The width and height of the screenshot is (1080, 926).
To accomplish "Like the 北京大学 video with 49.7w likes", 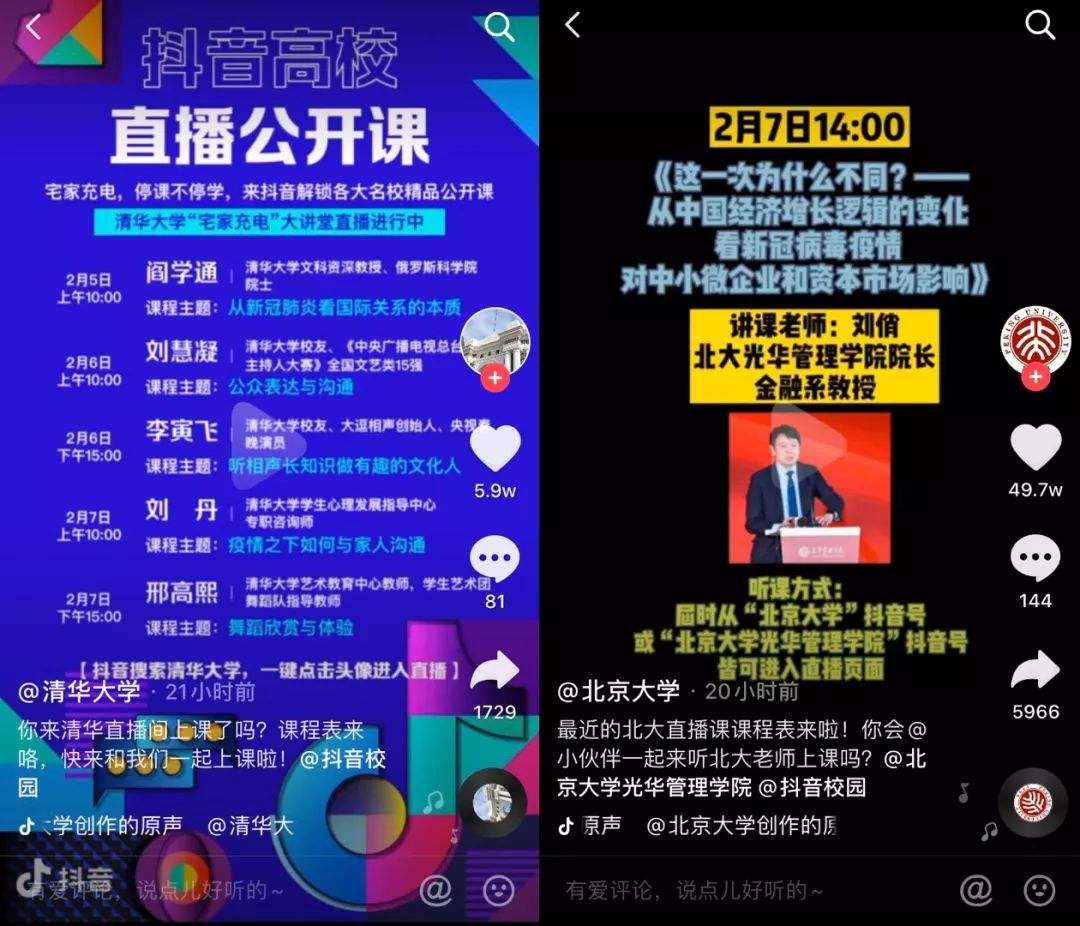I will click(1036, 448).
